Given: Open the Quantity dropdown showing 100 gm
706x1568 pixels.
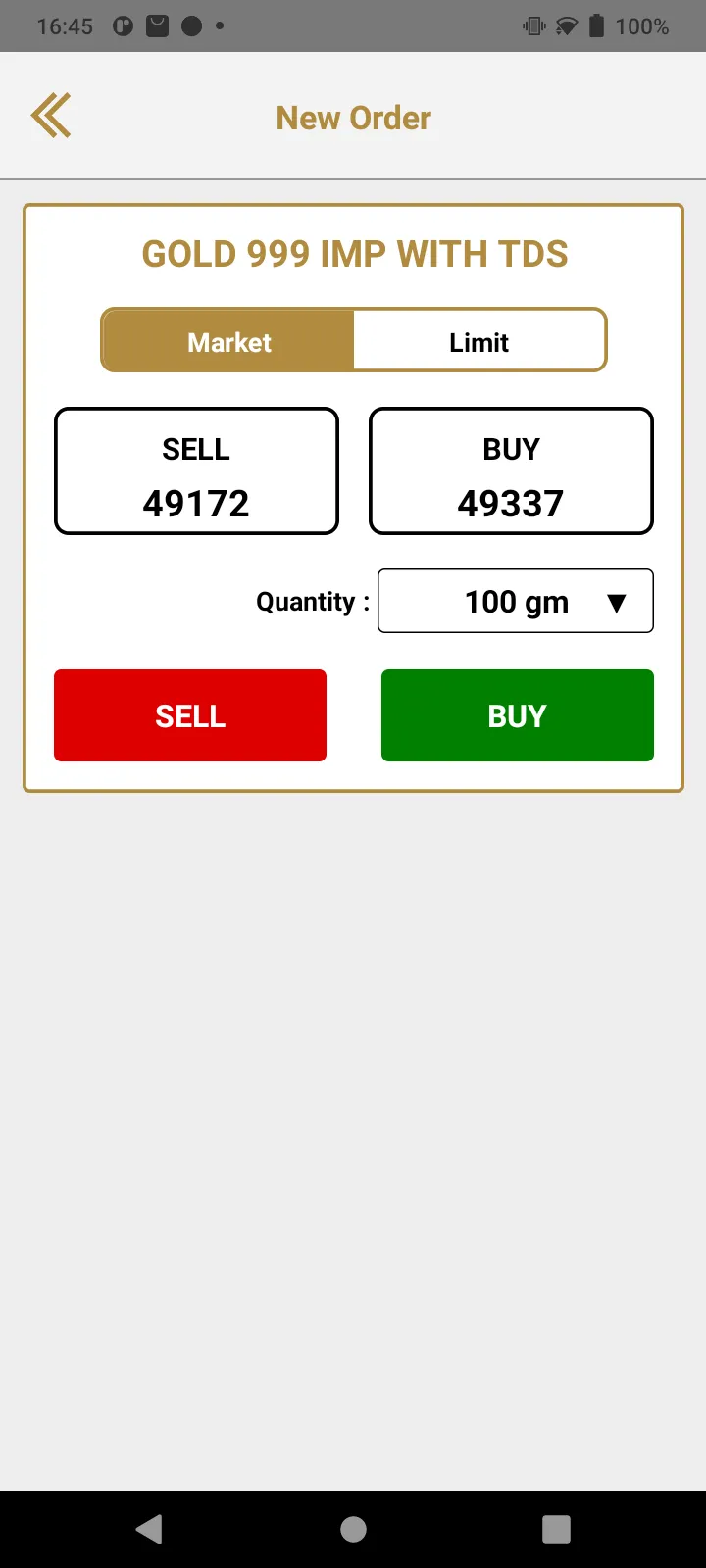Looking at the screenshot, I should tap(516, 601).
